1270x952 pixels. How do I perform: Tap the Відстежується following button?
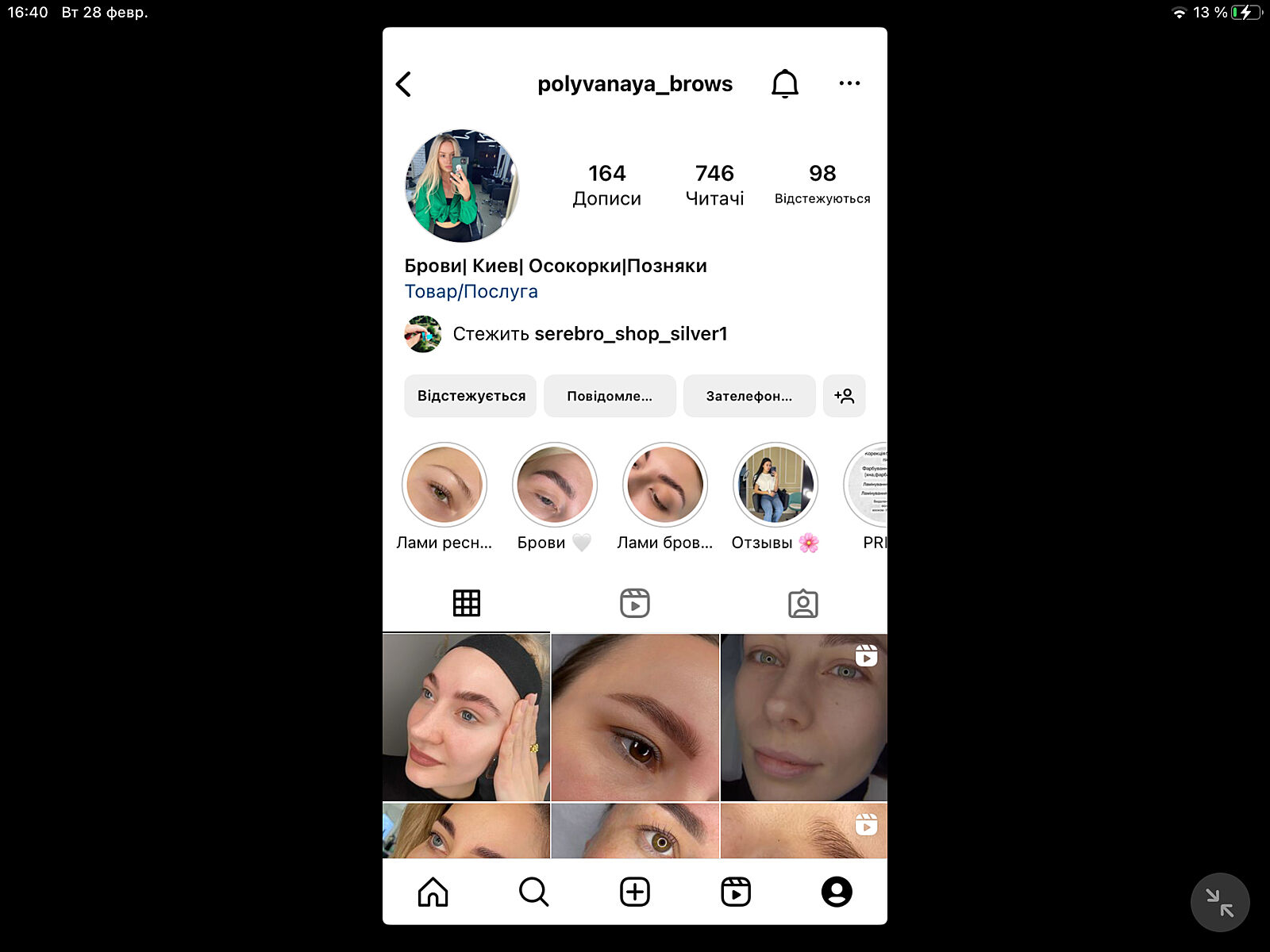coord(471,396)
